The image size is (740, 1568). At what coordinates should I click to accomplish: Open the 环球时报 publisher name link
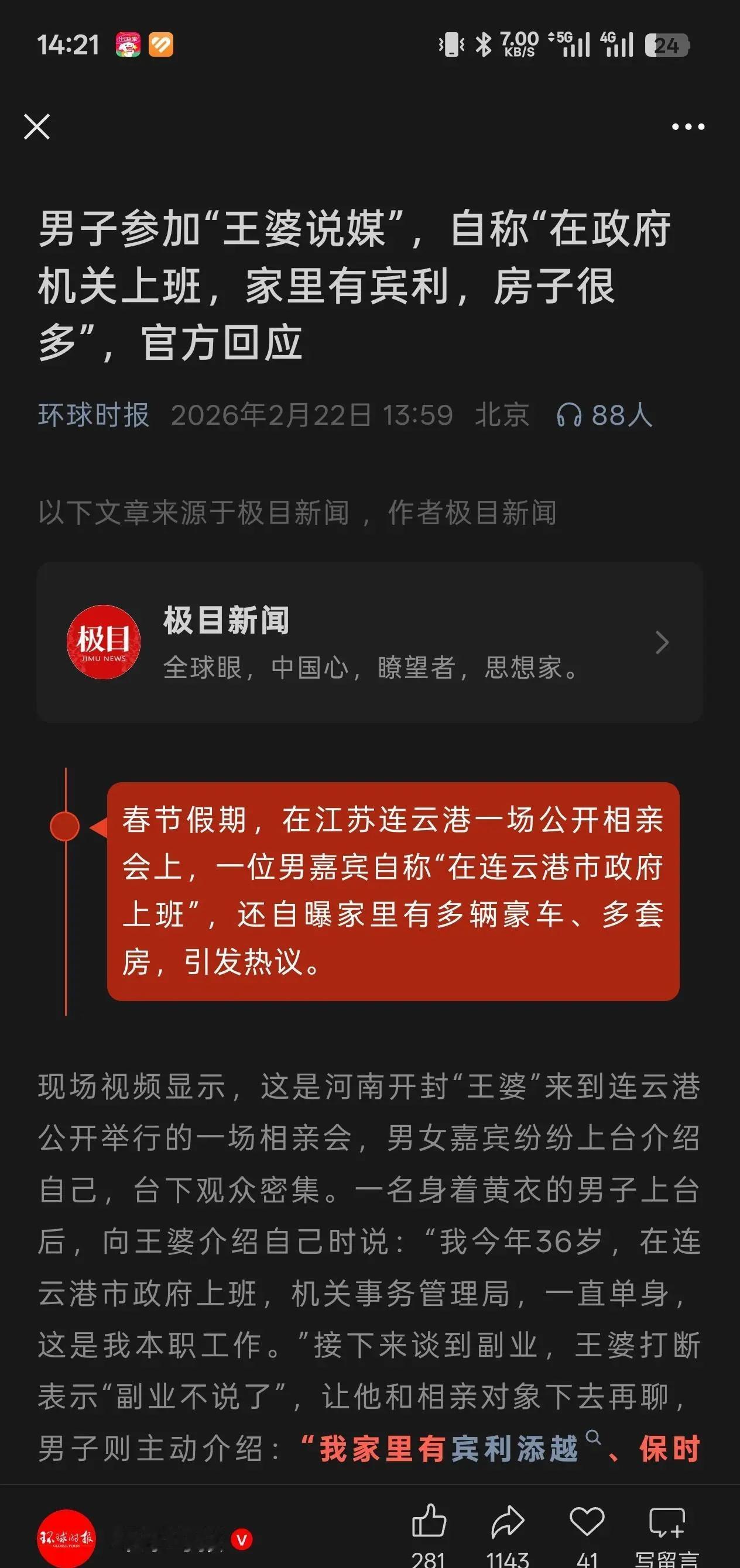[92, 416]
